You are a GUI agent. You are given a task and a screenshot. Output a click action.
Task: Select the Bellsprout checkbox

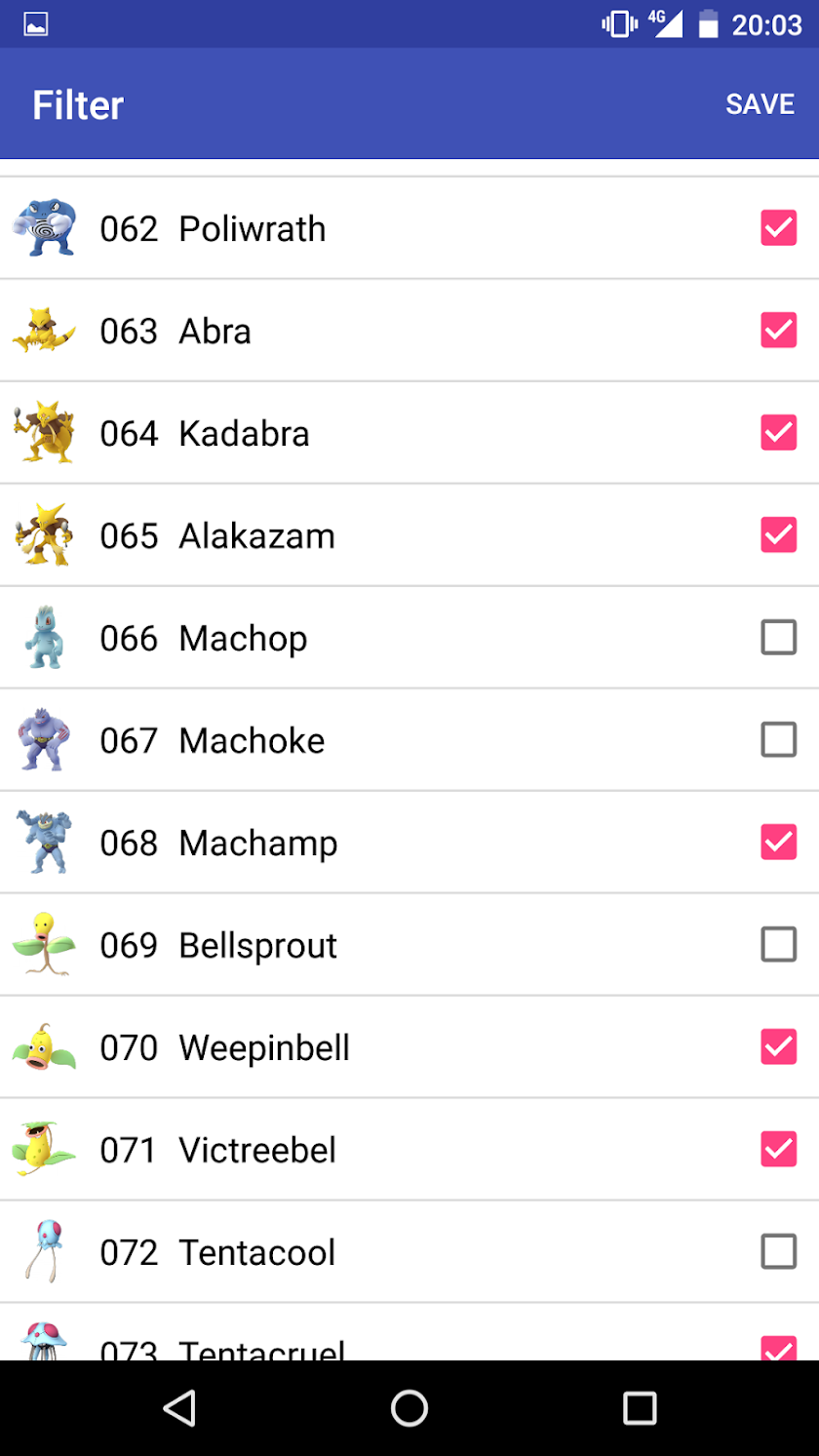(778, 945)
